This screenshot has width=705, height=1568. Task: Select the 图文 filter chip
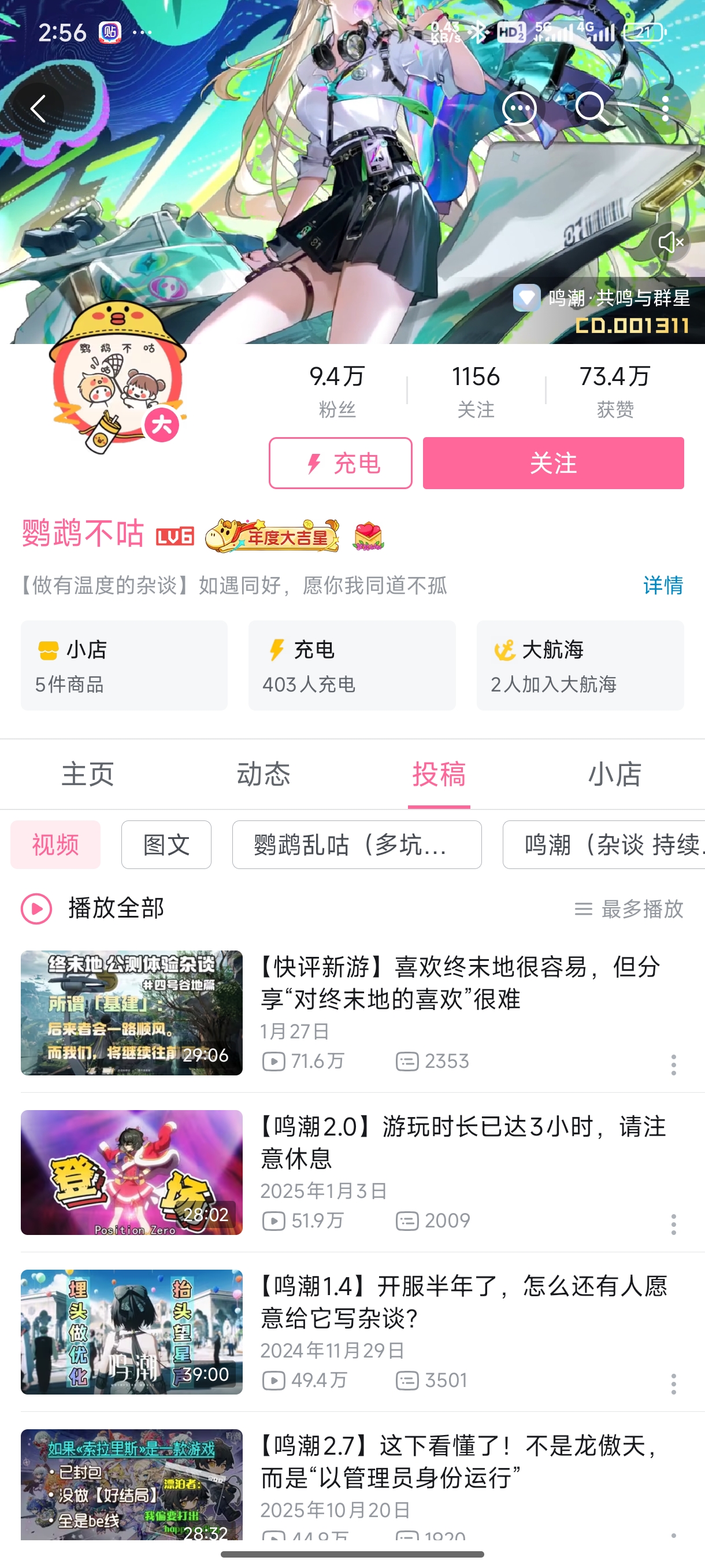pos(166,845)
